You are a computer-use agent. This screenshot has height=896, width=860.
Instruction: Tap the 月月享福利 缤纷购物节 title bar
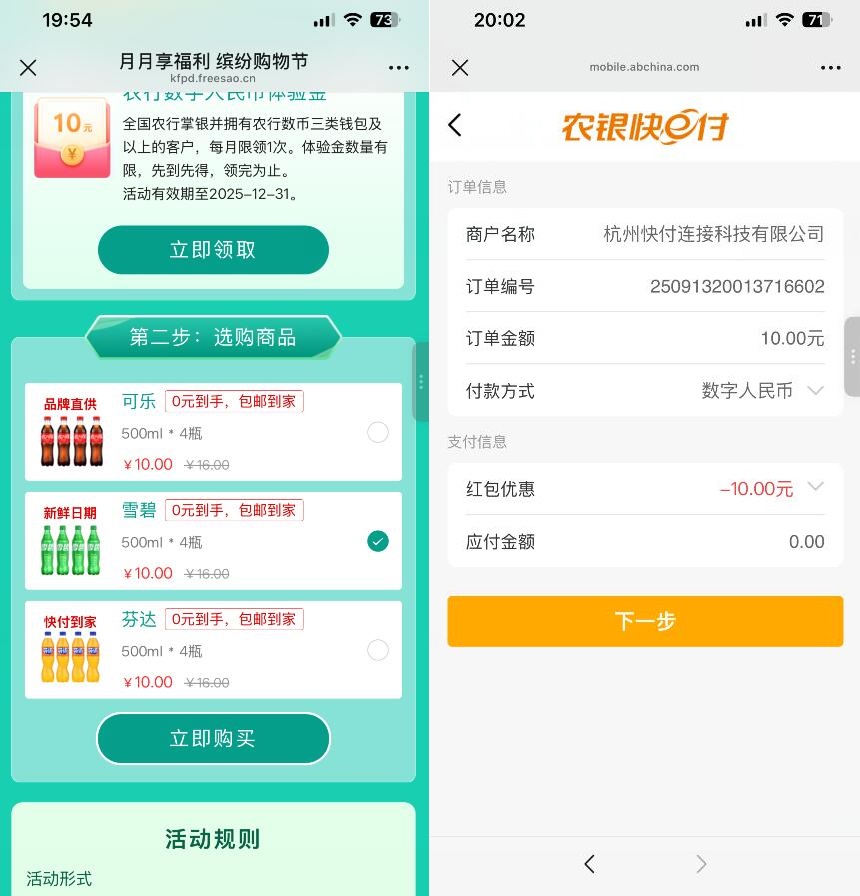click(213, 61)
